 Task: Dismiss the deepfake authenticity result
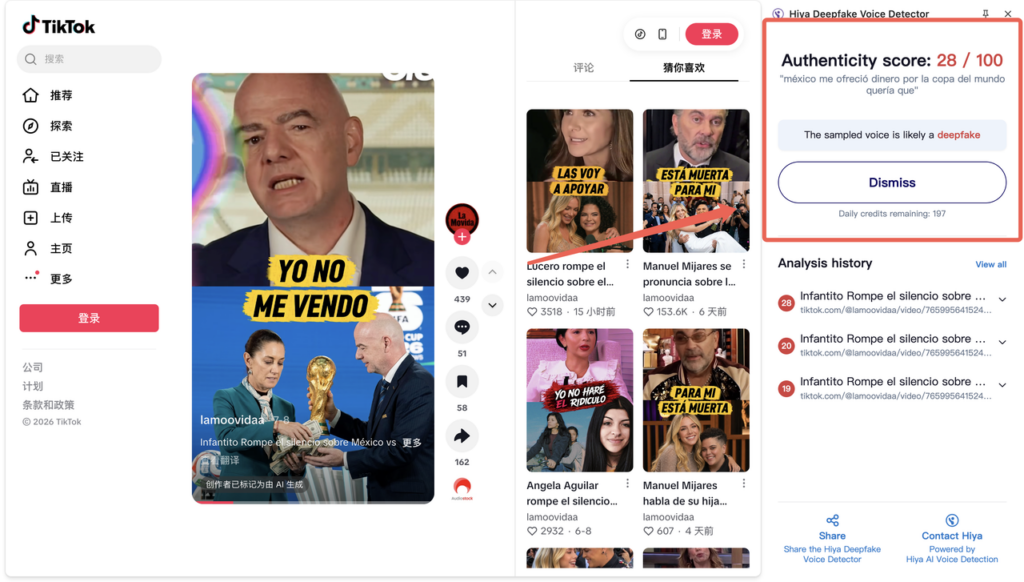[891, 182]
